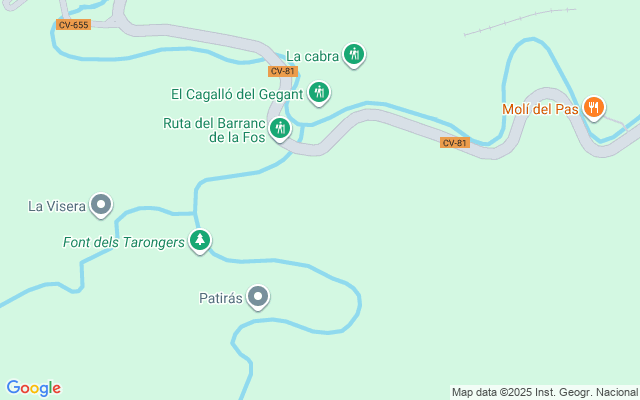Open La cabra hiking marker
The width and height of the screenshot is (640, 400).
point(353,54)
